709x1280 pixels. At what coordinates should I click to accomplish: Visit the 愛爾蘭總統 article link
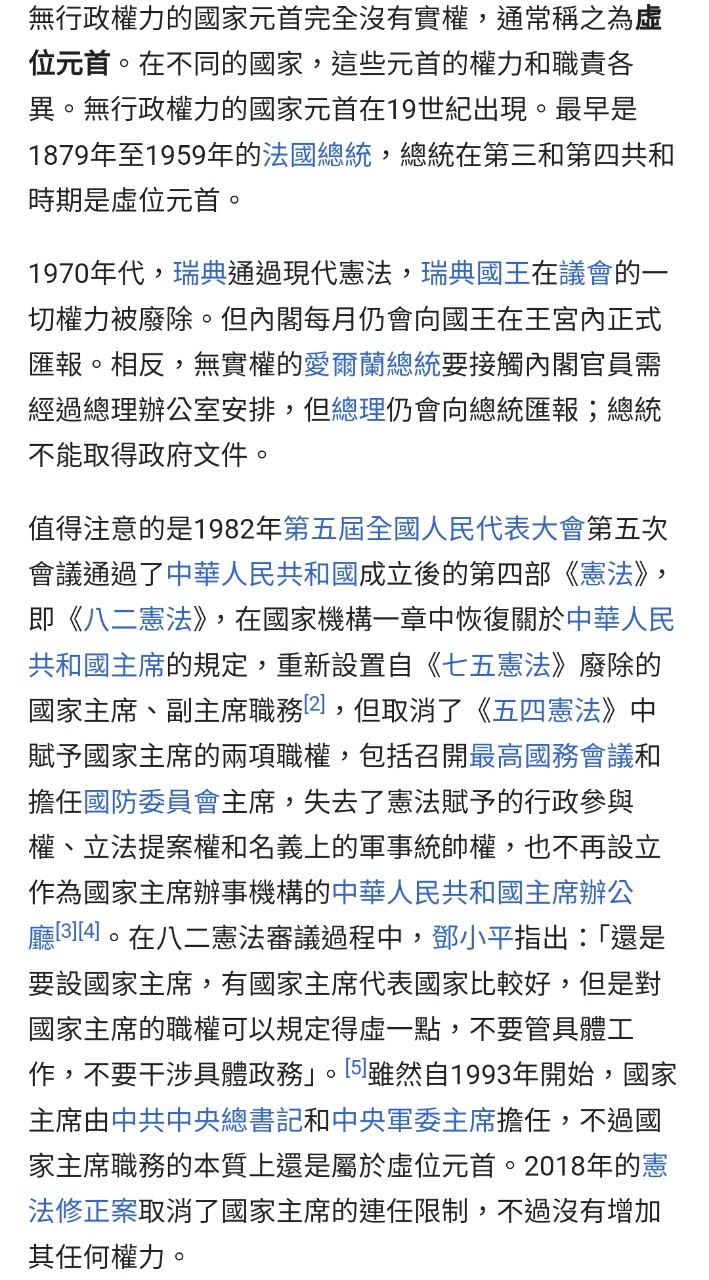tap(372, 364)
